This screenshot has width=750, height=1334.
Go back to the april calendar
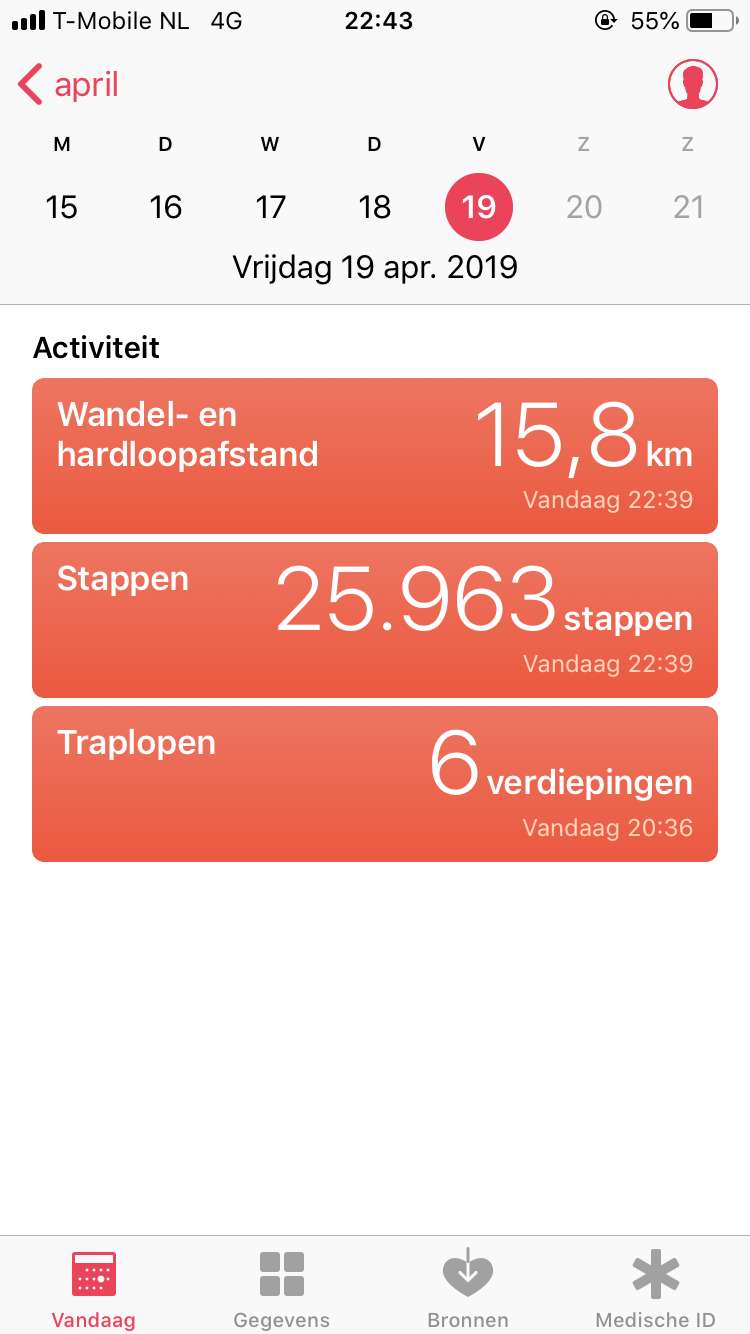pyautogui.click(x=68, y=85)
